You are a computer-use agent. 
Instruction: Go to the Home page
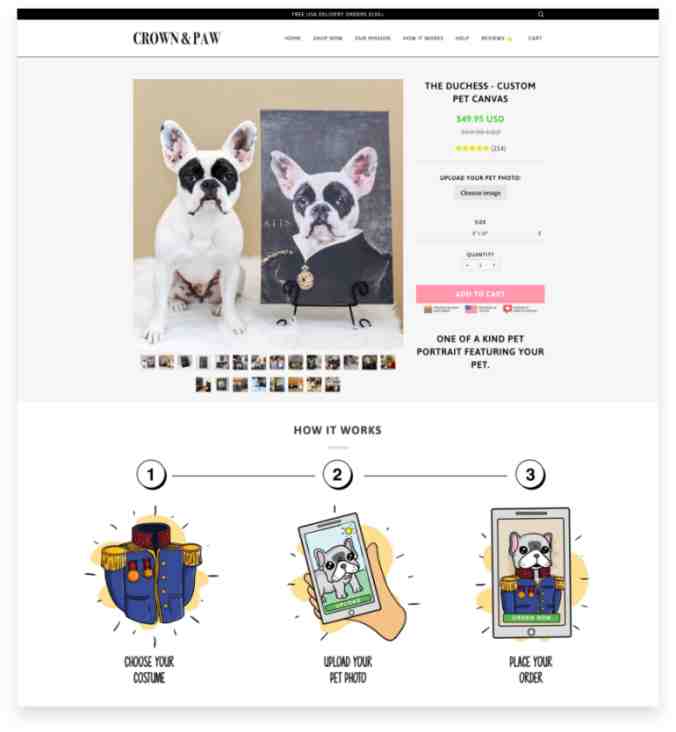(x=292, y=38)
